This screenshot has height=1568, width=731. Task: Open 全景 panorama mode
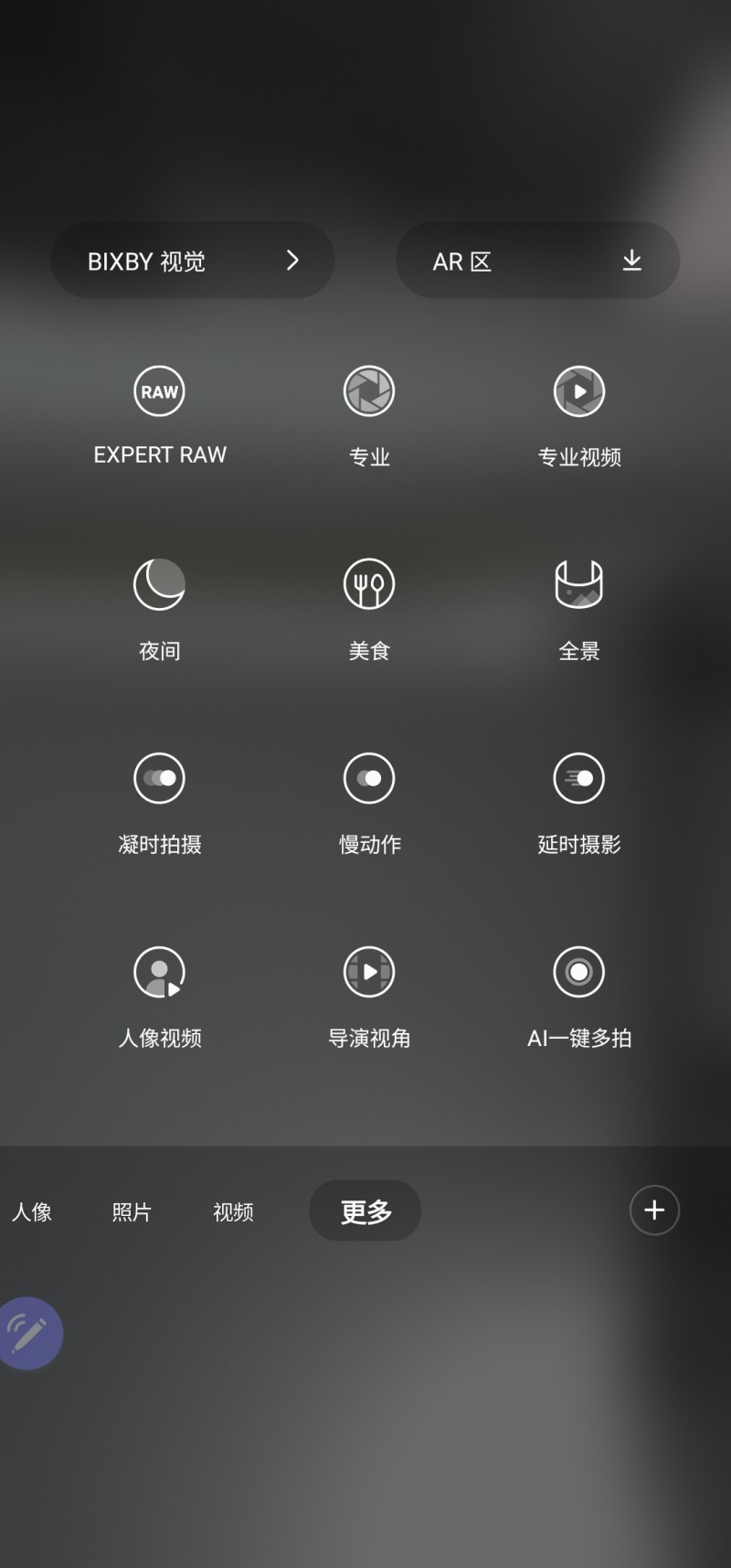579,585
